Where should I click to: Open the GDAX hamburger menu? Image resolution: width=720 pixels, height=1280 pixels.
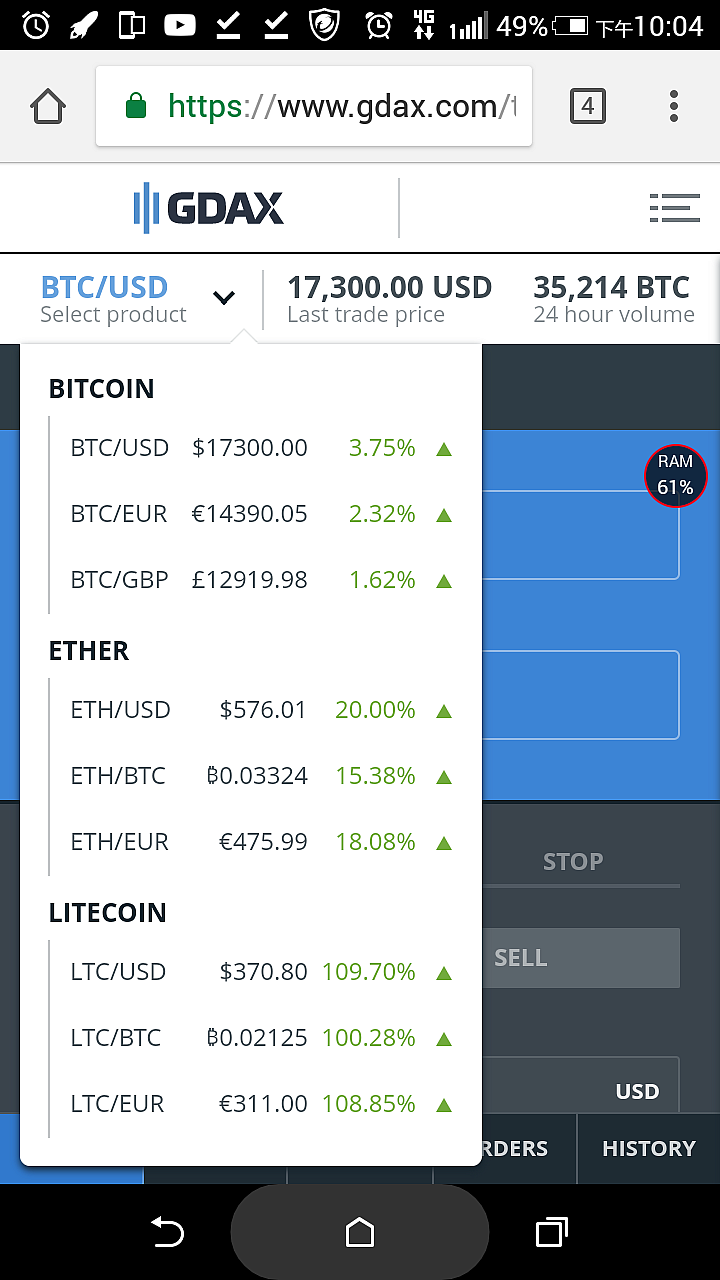tap(674, 208)
